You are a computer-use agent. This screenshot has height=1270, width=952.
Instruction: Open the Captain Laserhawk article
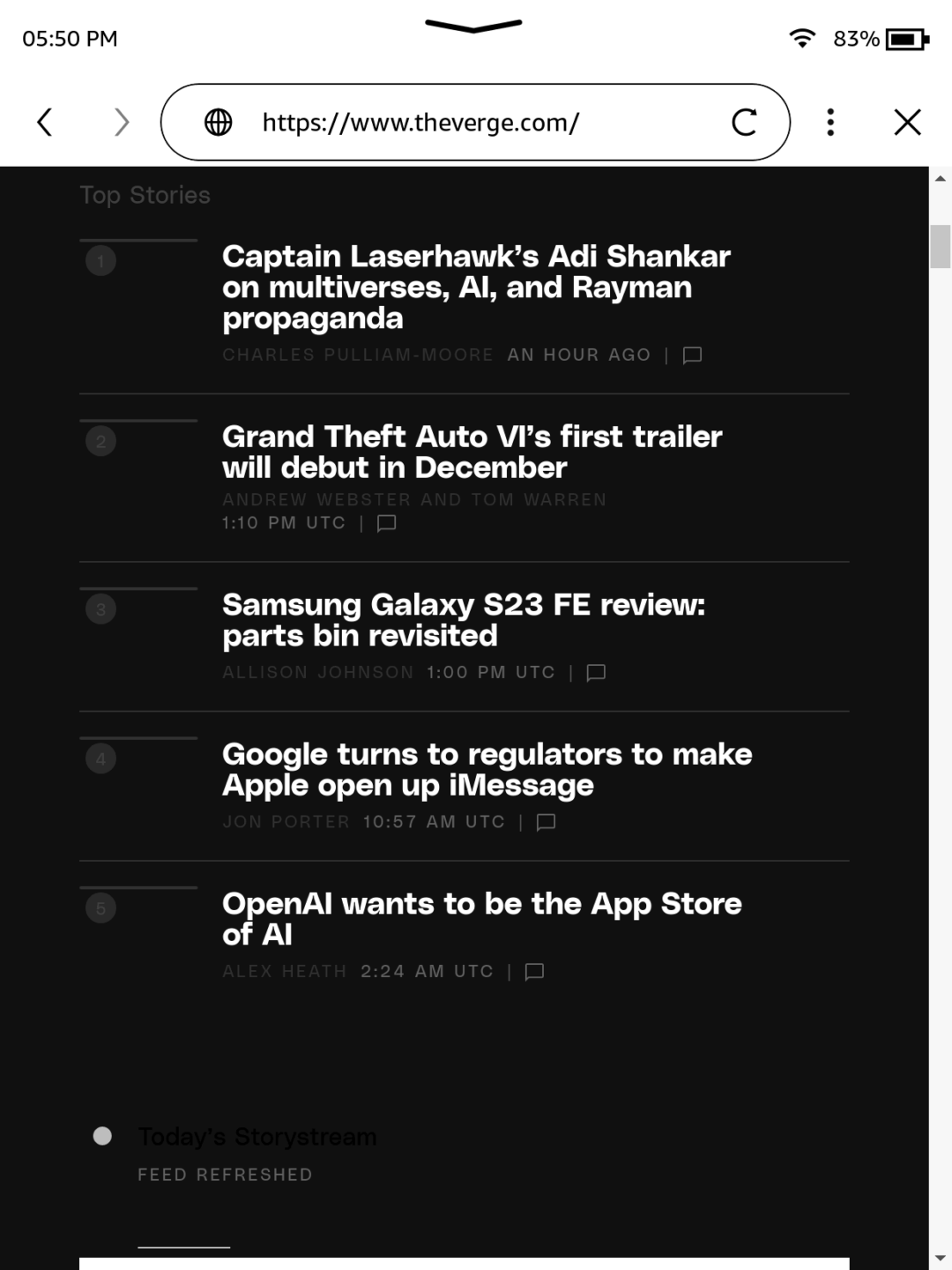476,287
